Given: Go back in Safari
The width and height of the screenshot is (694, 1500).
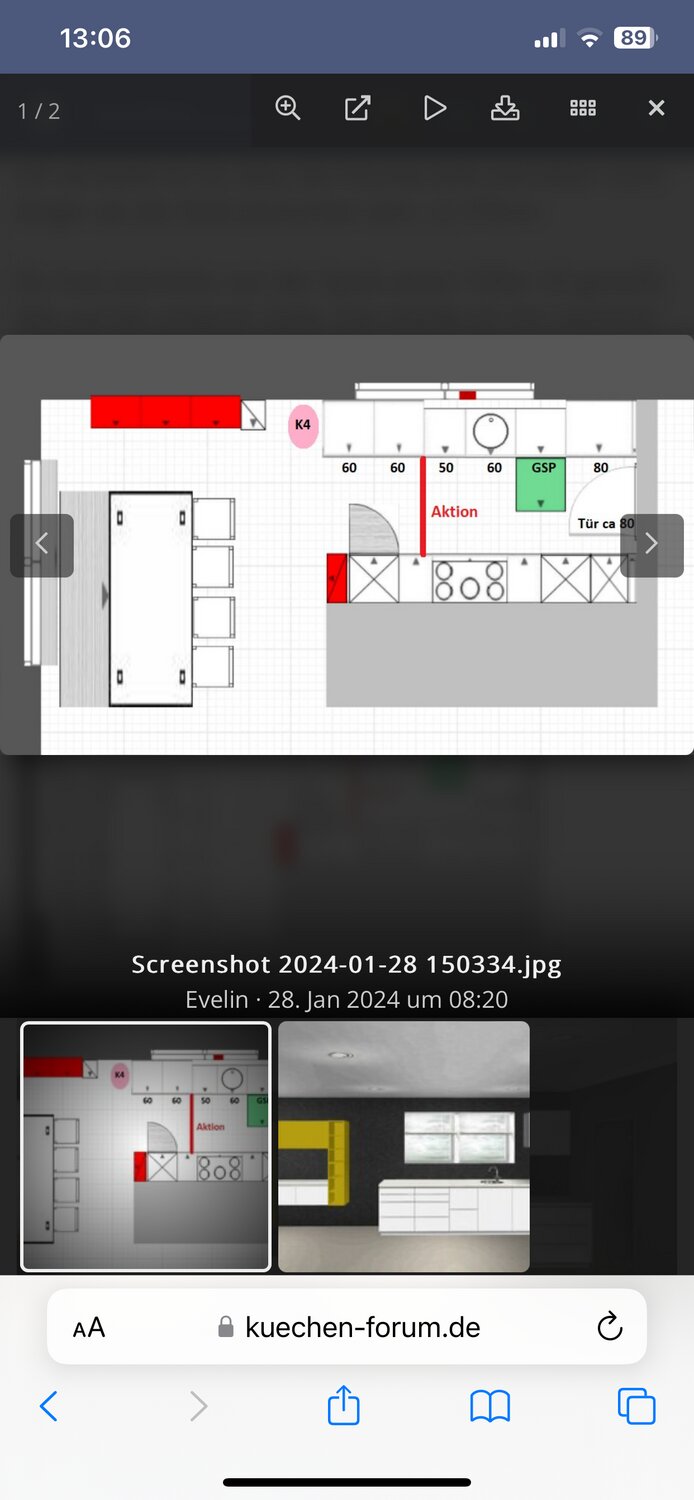Looking at the screenshot, I should [x=48, y=1407].
